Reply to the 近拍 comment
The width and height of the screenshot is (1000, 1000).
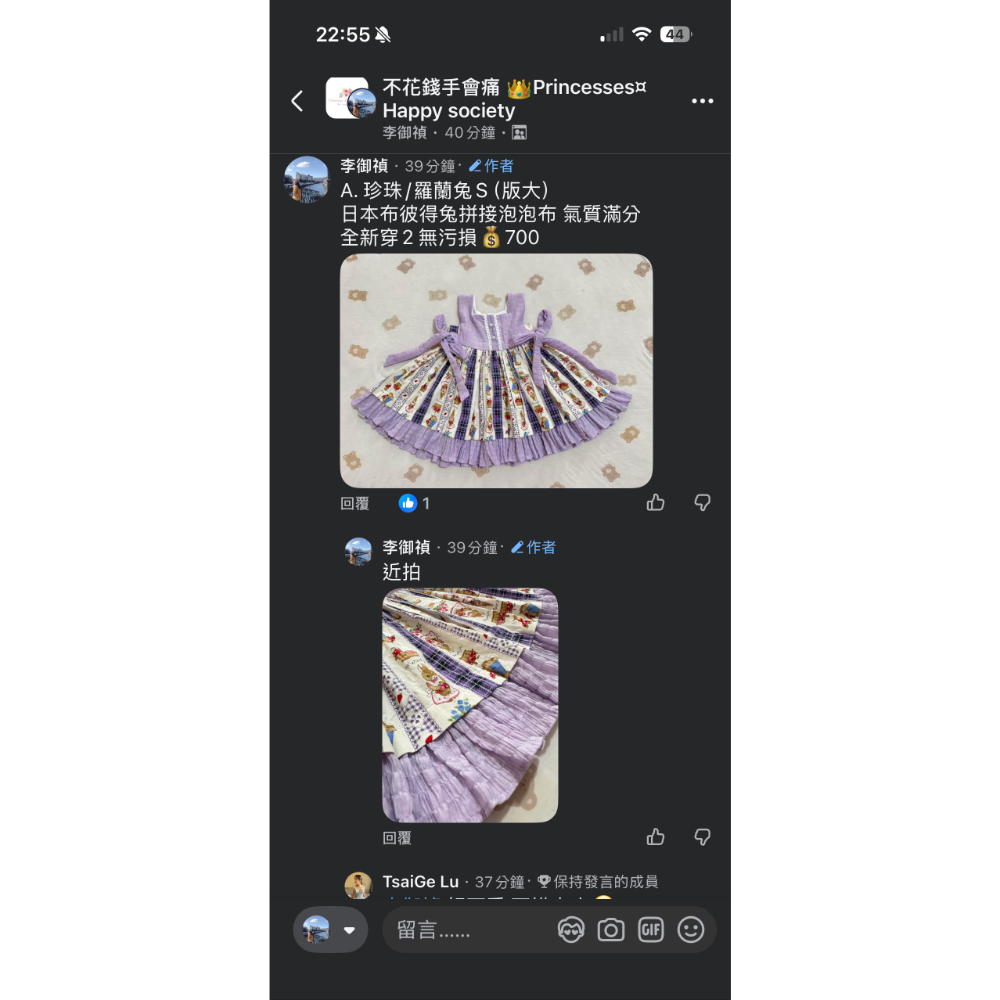pyautogui.click(x=397, y=838)
